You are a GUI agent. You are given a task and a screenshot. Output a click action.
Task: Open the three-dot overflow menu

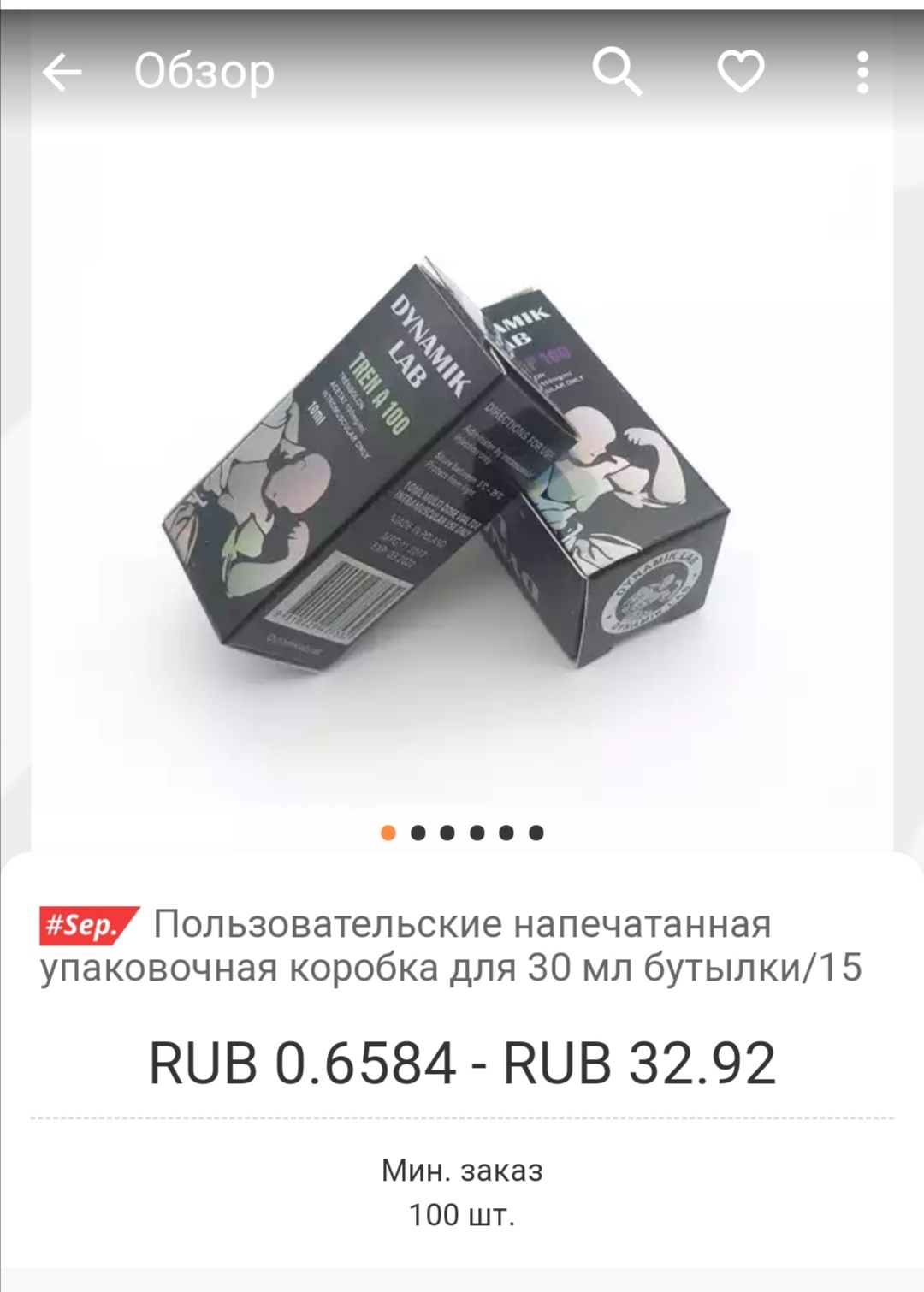point(862,72)
